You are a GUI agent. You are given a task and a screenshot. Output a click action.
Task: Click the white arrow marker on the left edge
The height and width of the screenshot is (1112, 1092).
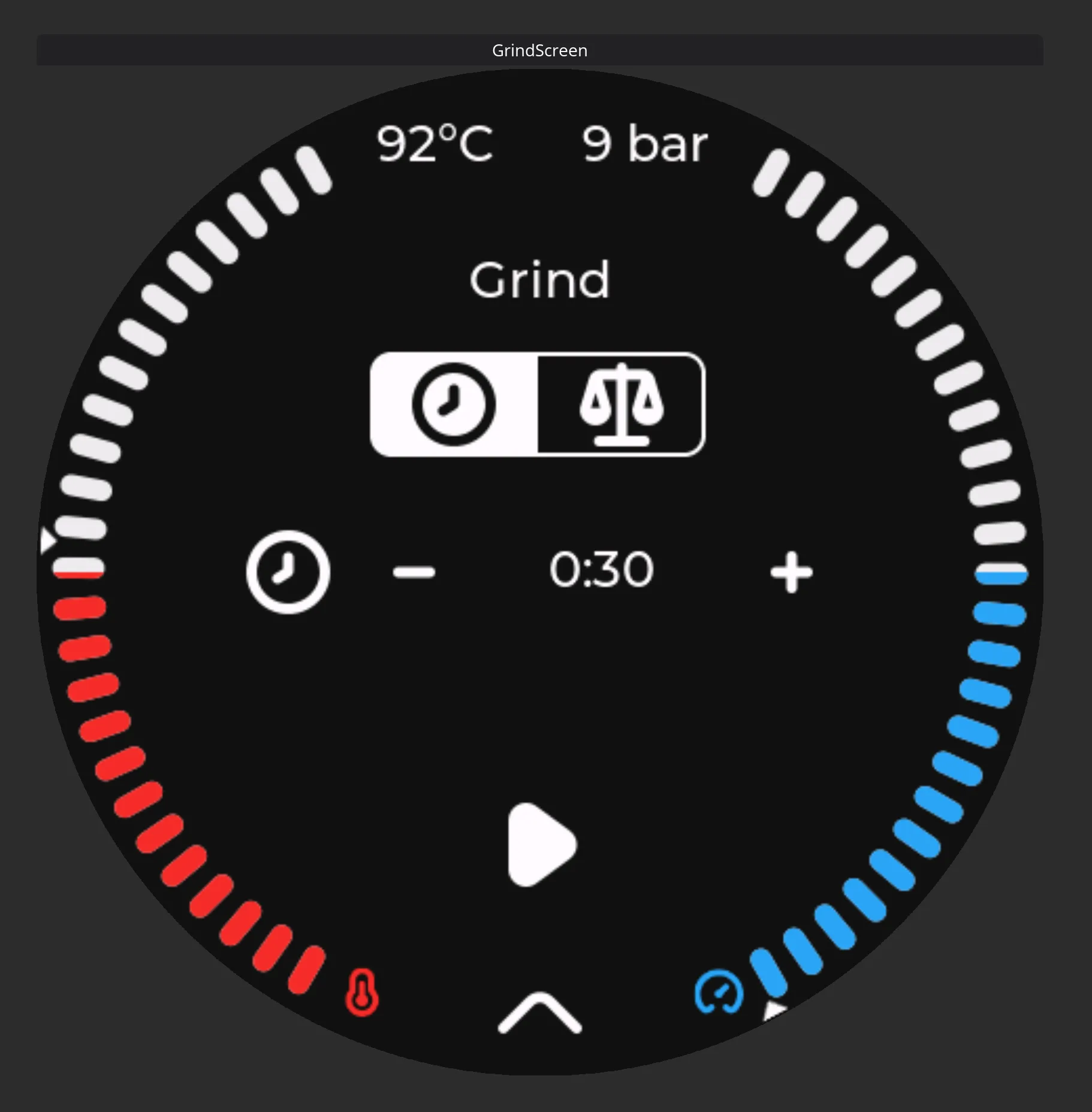point(49,541)
